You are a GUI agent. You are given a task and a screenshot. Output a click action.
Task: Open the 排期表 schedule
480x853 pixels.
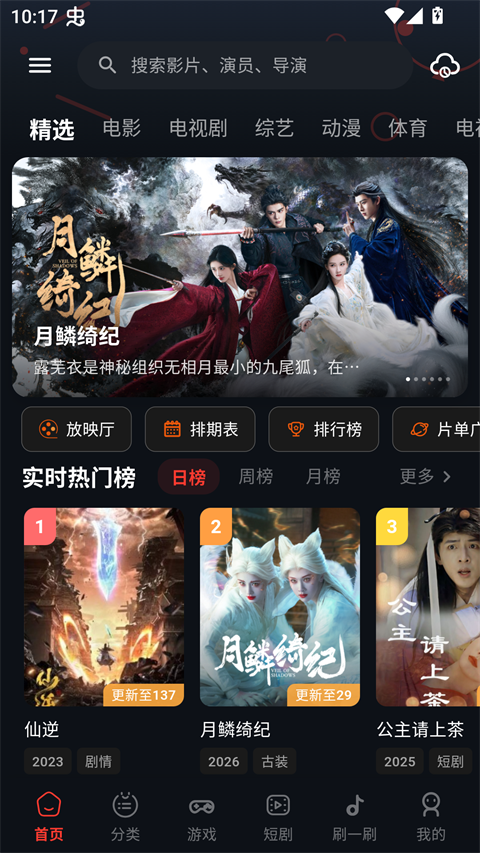click(200, 429)
